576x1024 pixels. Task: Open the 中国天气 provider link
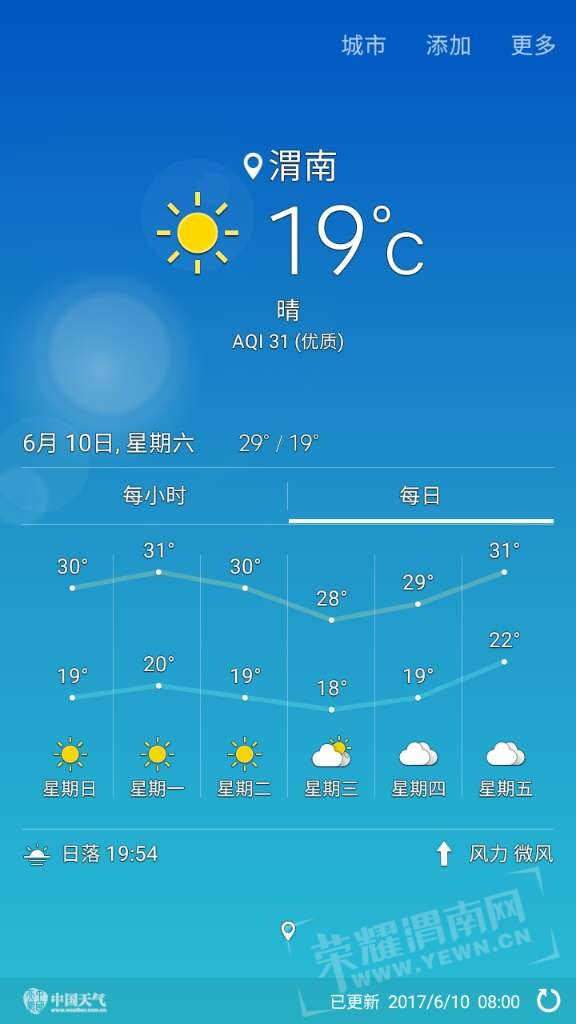tap(64, 1000)
